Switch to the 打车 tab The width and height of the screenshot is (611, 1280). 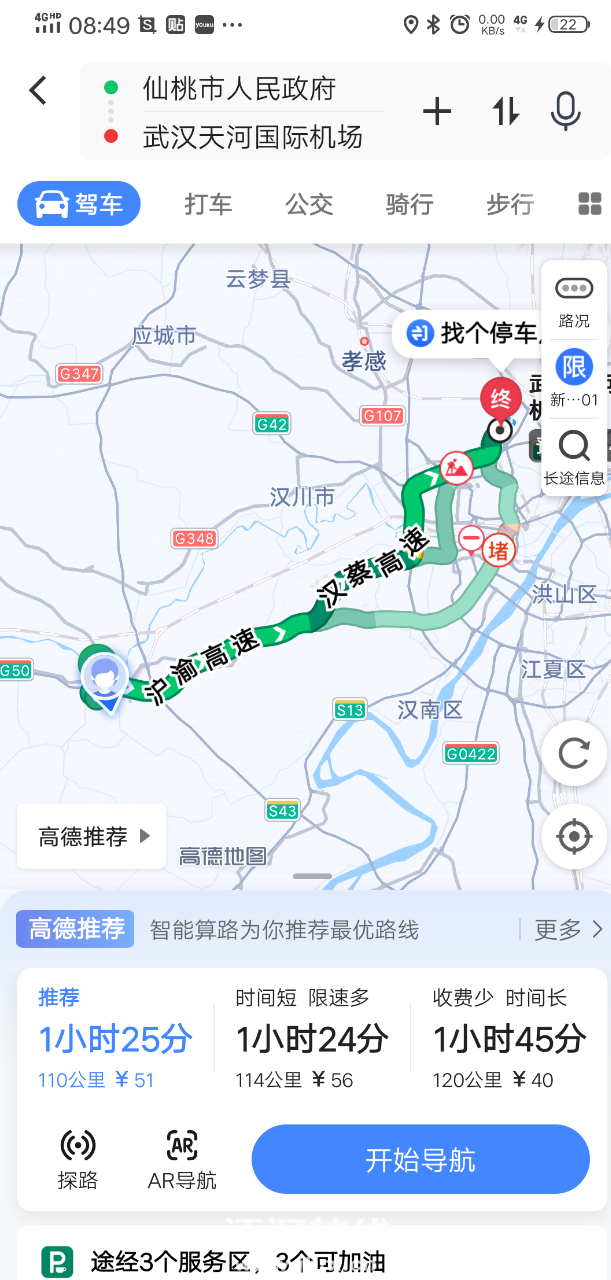click(208, 204)
